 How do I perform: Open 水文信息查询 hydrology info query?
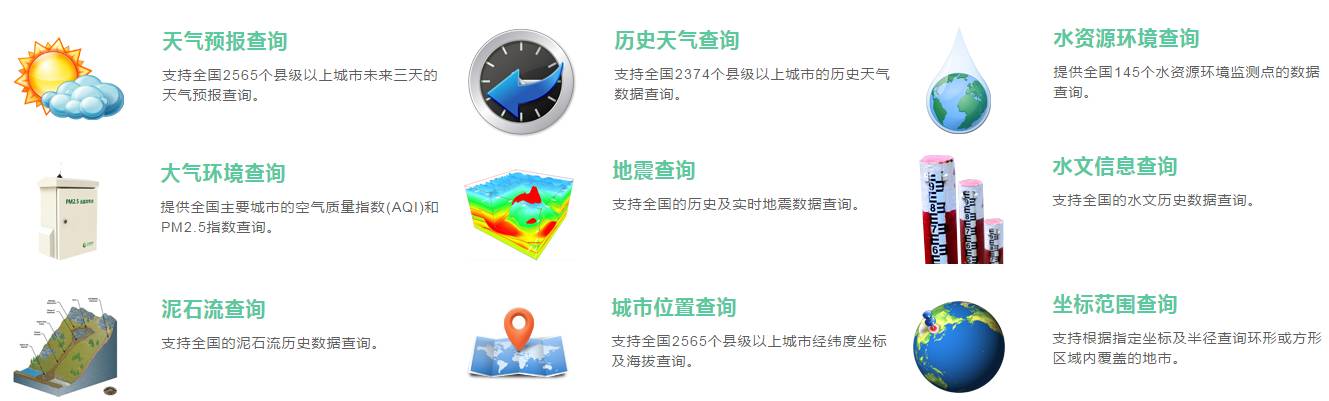point(1114,167)
